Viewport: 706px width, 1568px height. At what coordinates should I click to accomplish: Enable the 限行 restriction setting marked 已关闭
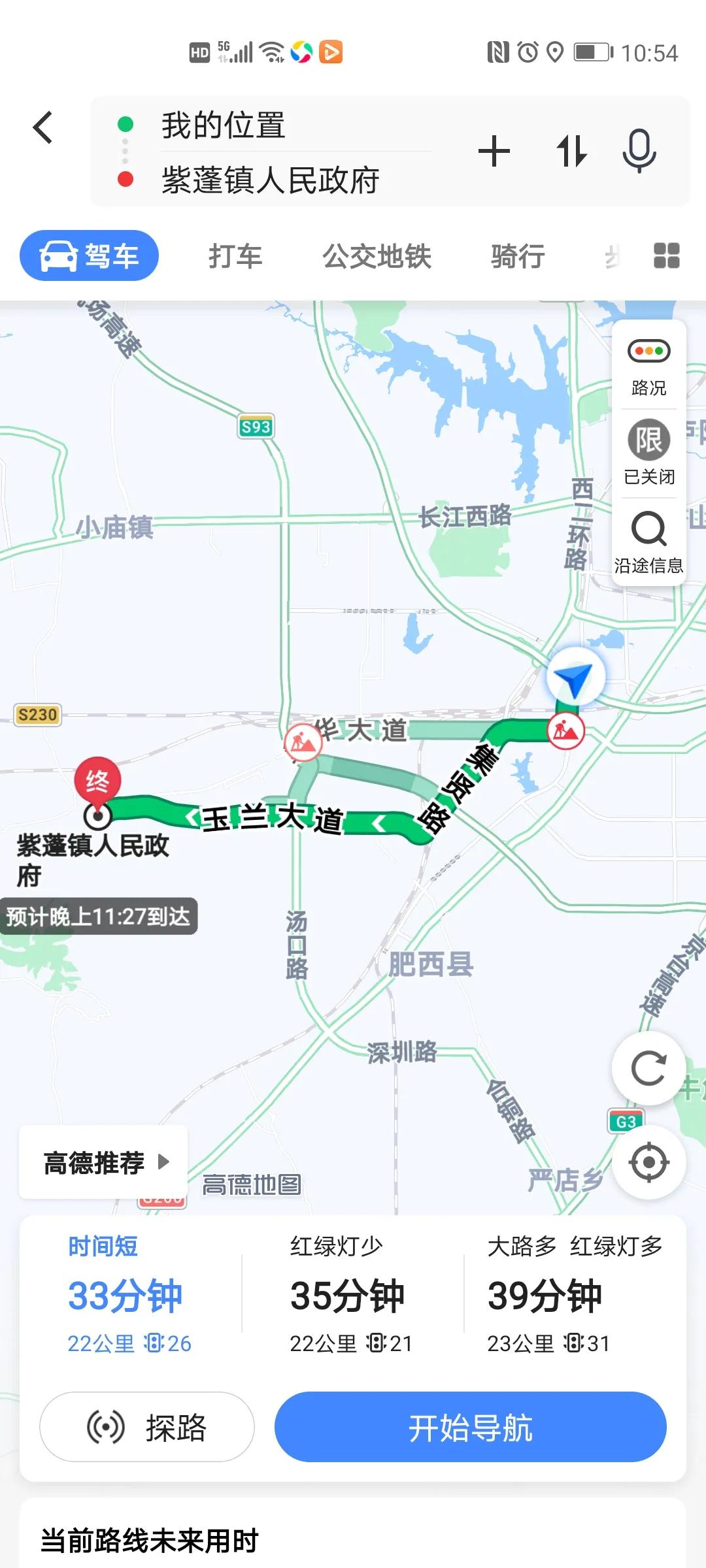click(x=648, y=440)
